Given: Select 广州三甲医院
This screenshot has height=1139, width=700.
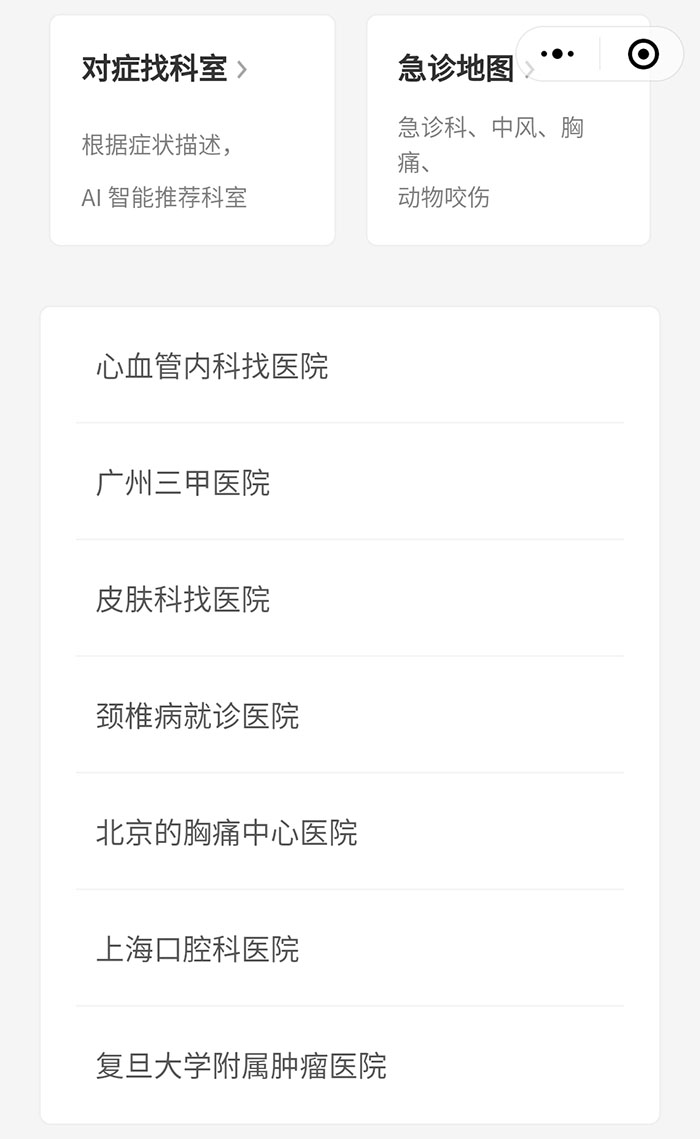Looking at the screenshot, I should coord(350,482).
